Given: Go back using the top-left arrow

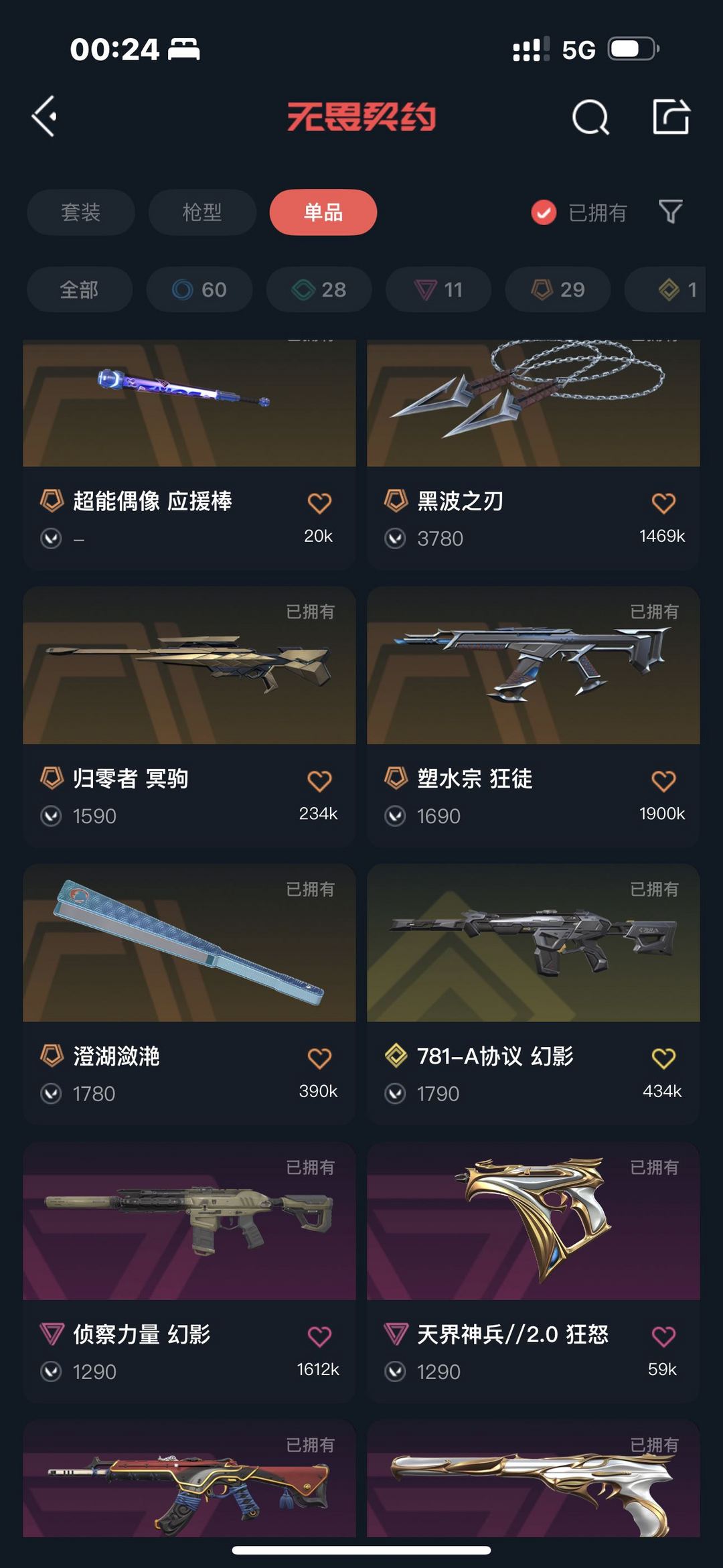Looking at the screenshot, I should click(44, 117).
